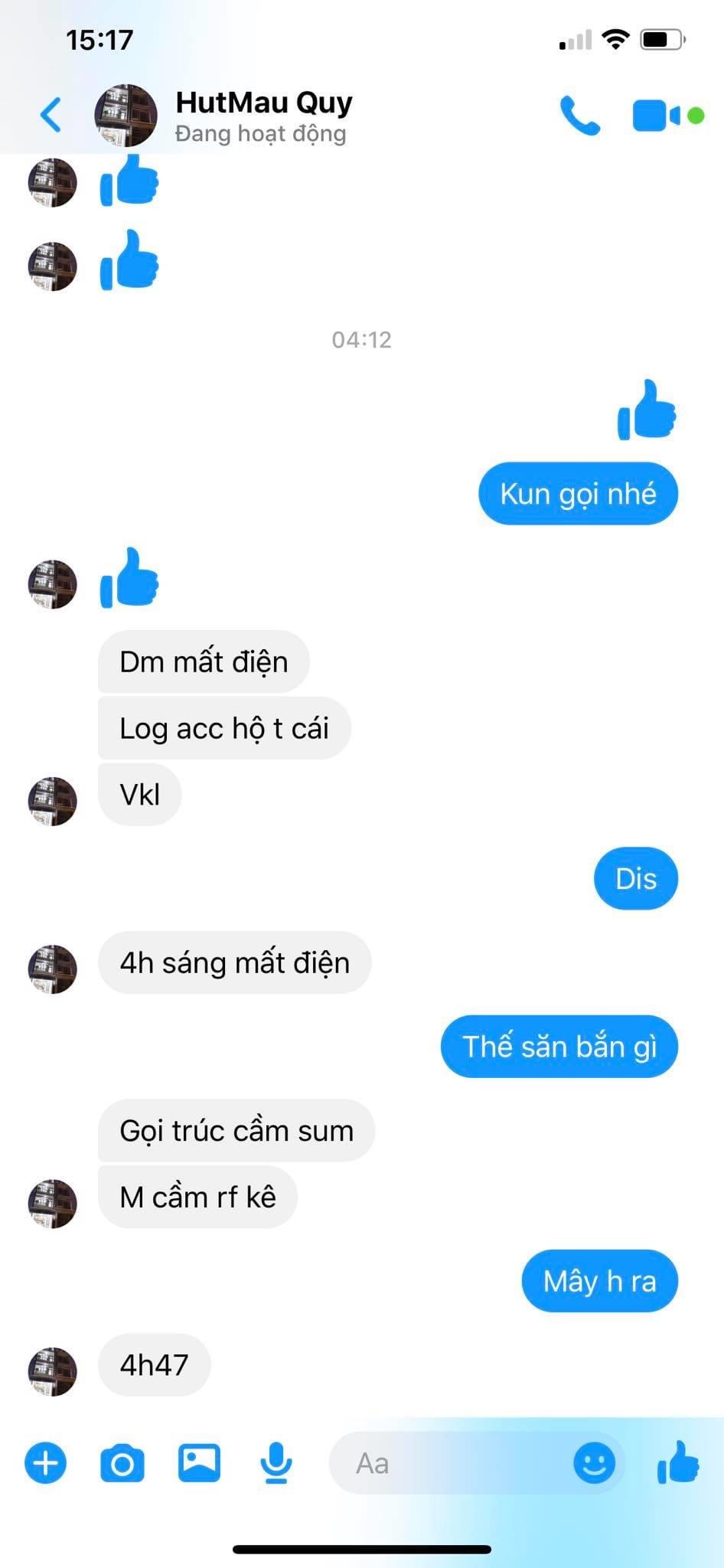724x1568 pixels.
Task: Focus the Aa message input field
Action: (452, 1463)
